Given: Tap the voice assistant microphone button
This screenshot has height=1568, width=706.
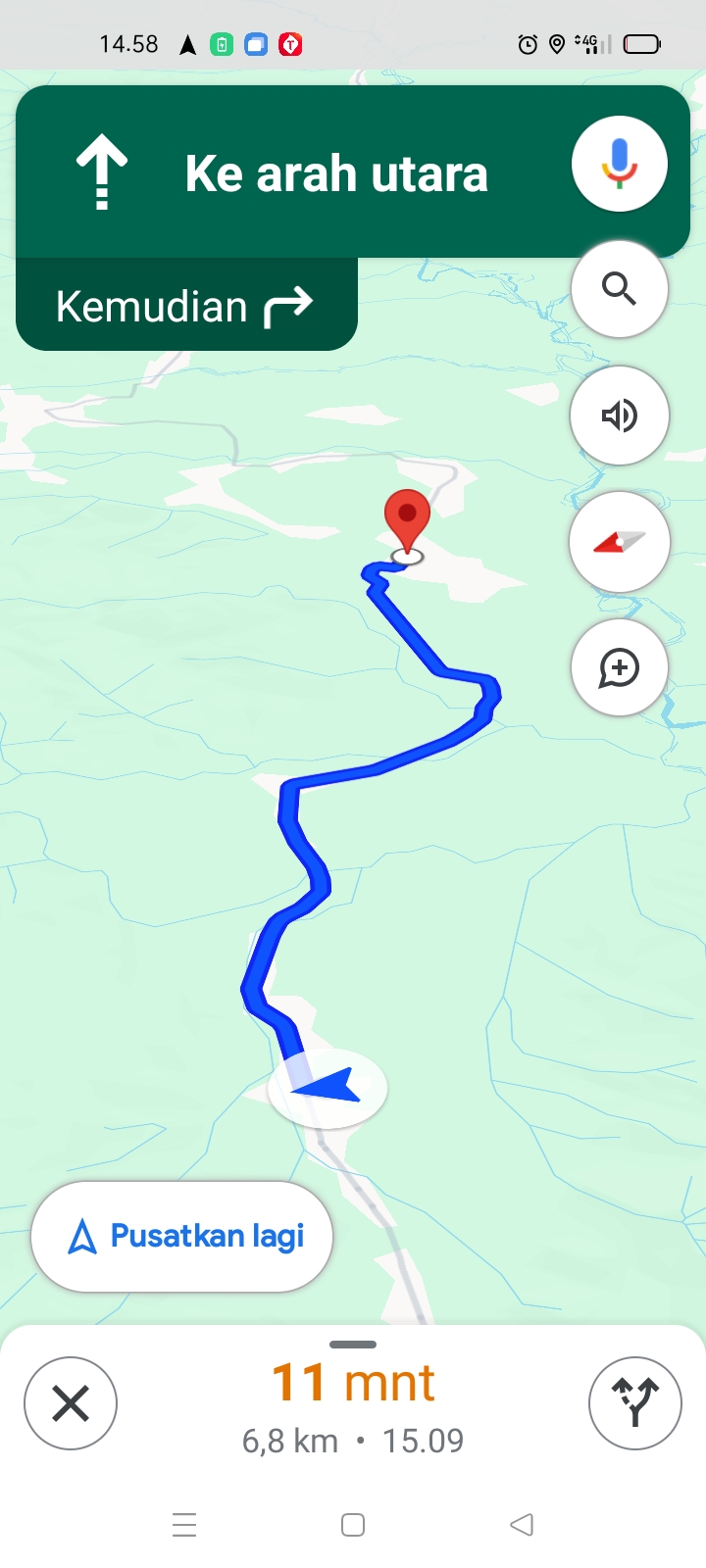Looking at the screenshot, I should [x=619, y=164].
